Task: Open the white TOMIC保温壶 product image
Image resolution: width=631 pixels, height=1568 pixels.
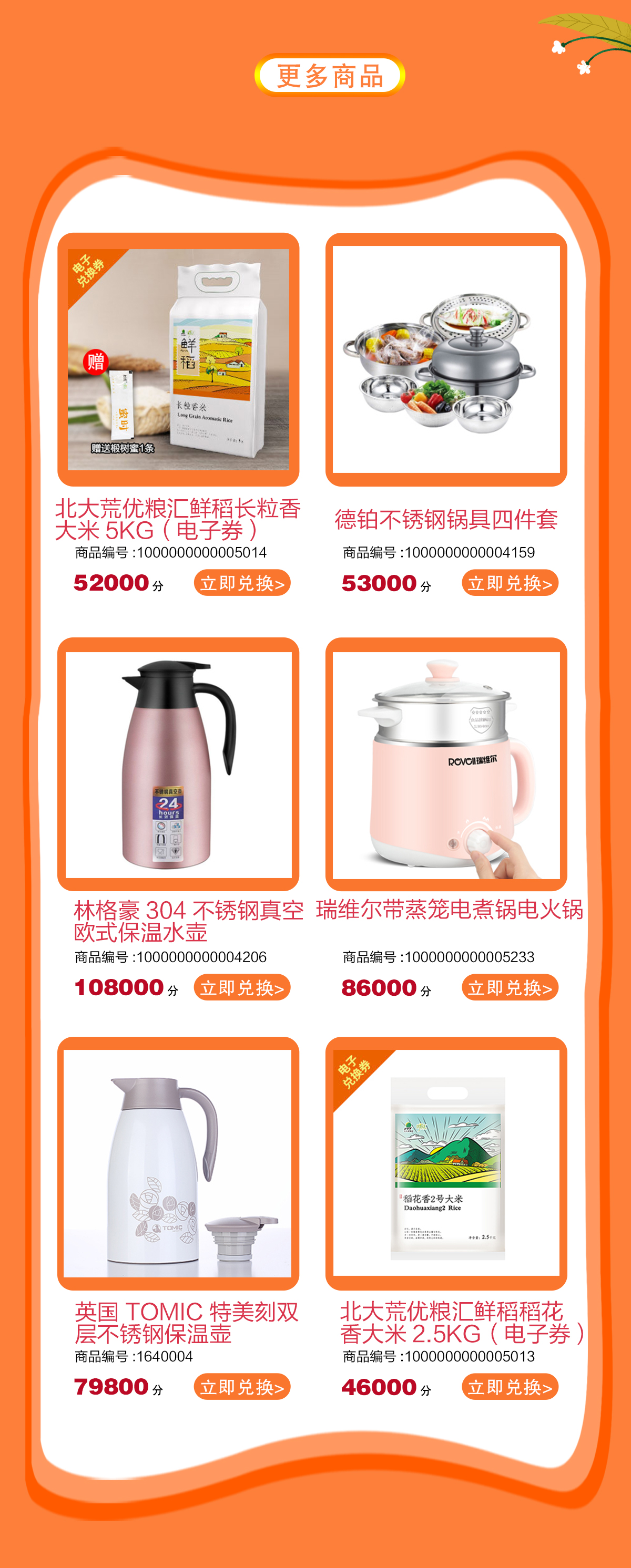Action: click(178, 1163)
